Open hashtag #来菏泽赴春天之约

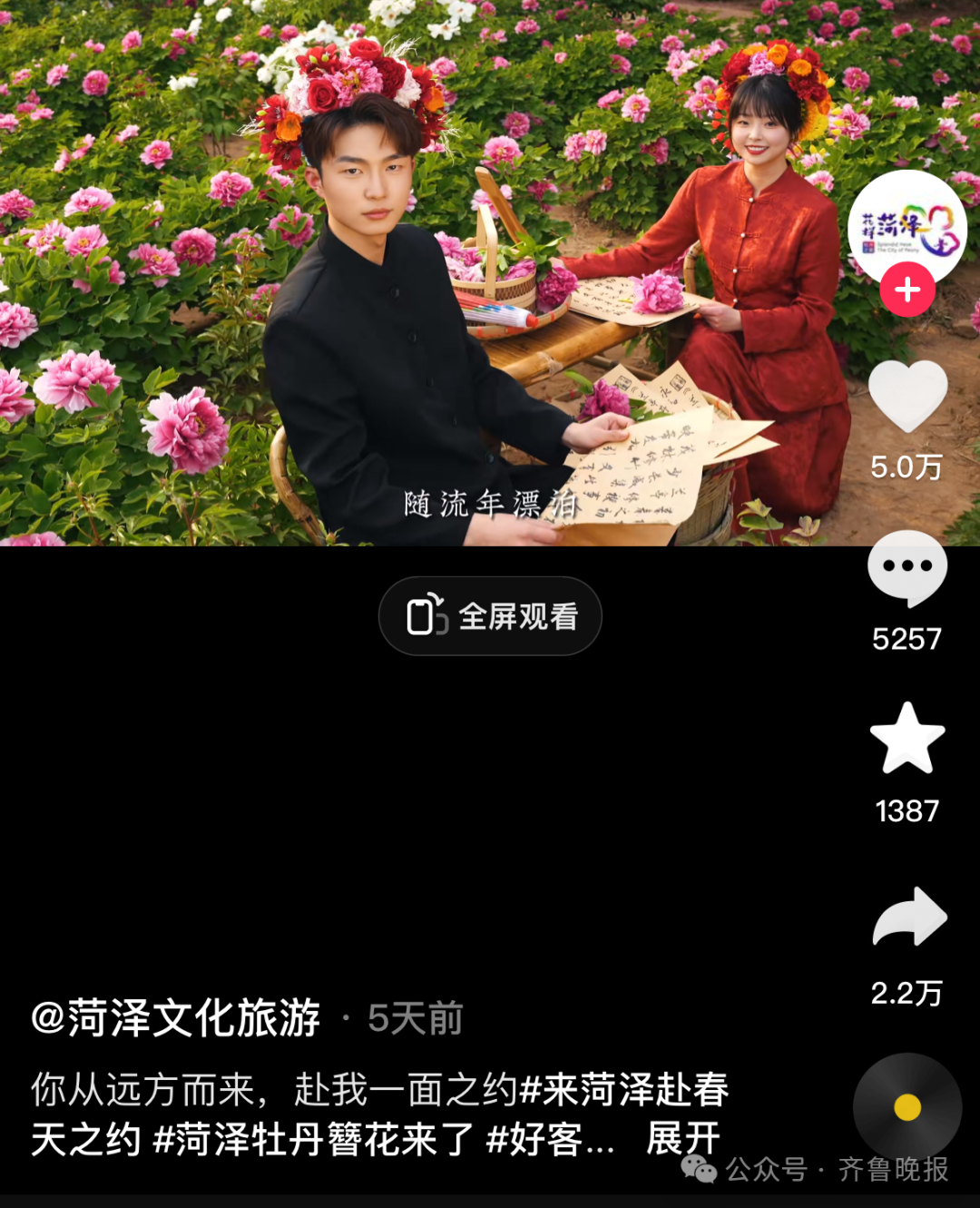[624, 1089]
